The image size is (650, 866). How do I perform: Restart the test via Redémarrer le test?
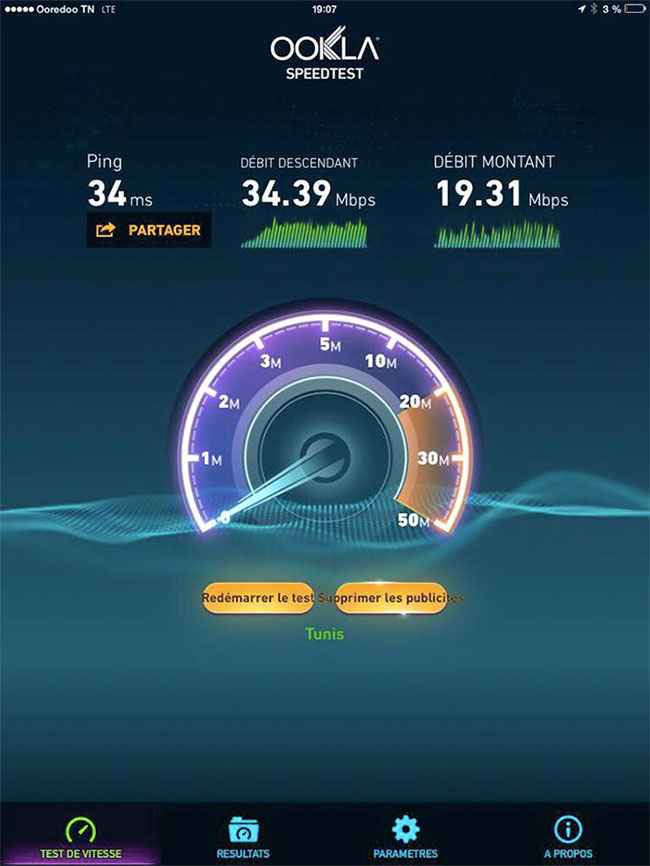[x=258, y=598]
